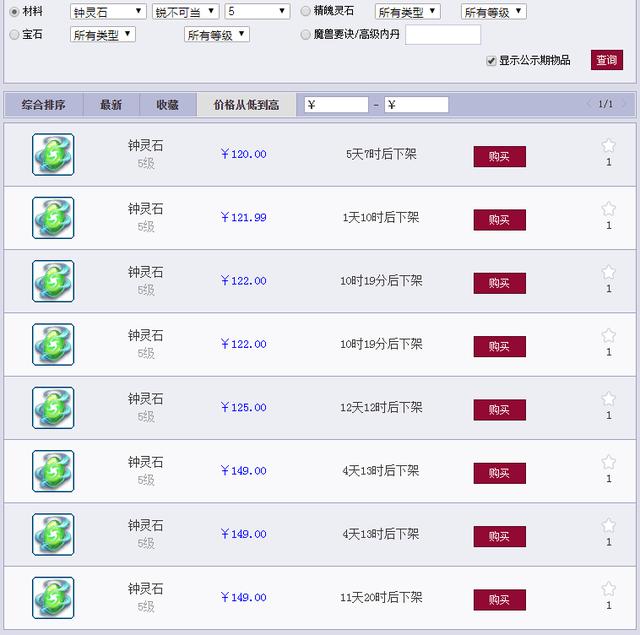Open the 钟灵石 material dropdown

tap(108, 12)
